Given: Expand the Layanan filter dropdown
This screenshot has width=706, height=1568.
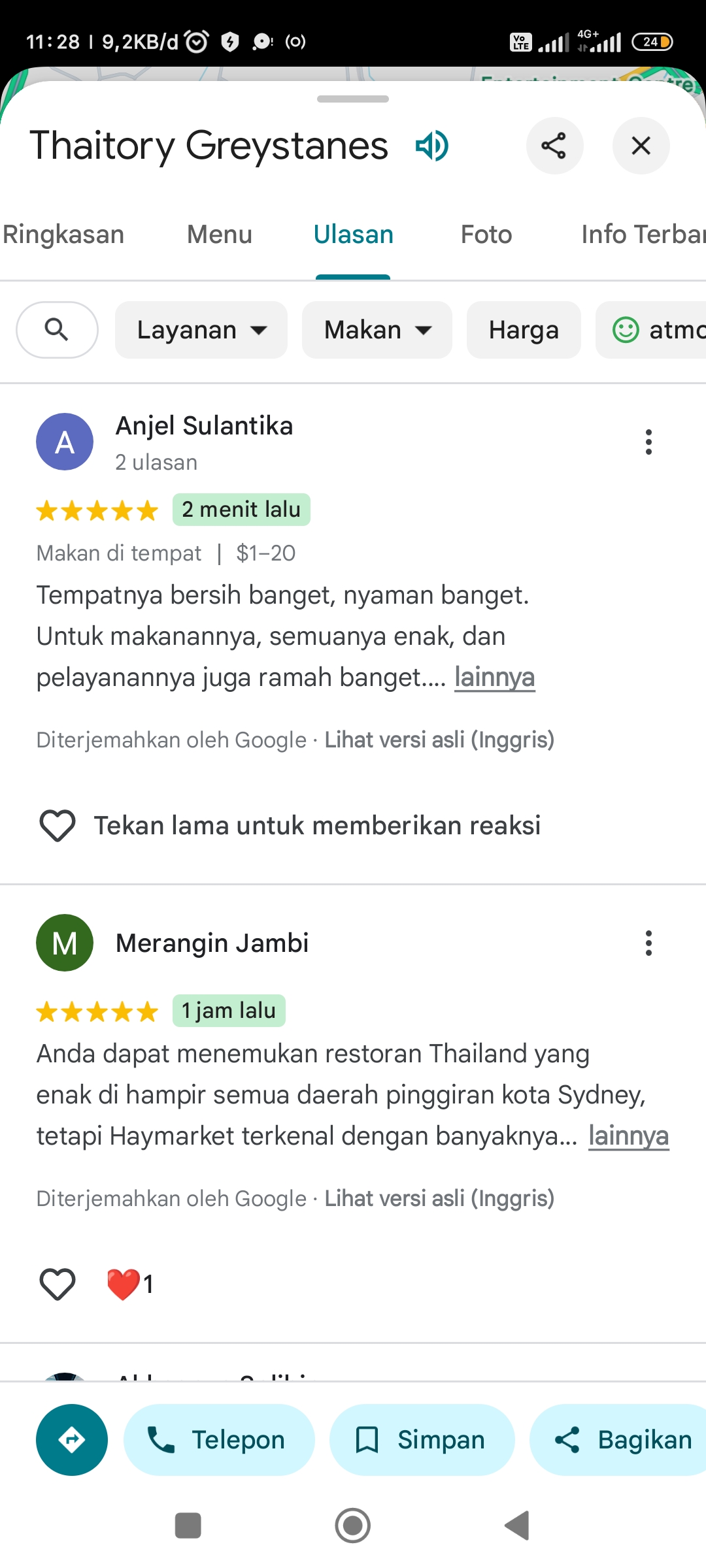Looking at the screenshot, I should [201, 330].
